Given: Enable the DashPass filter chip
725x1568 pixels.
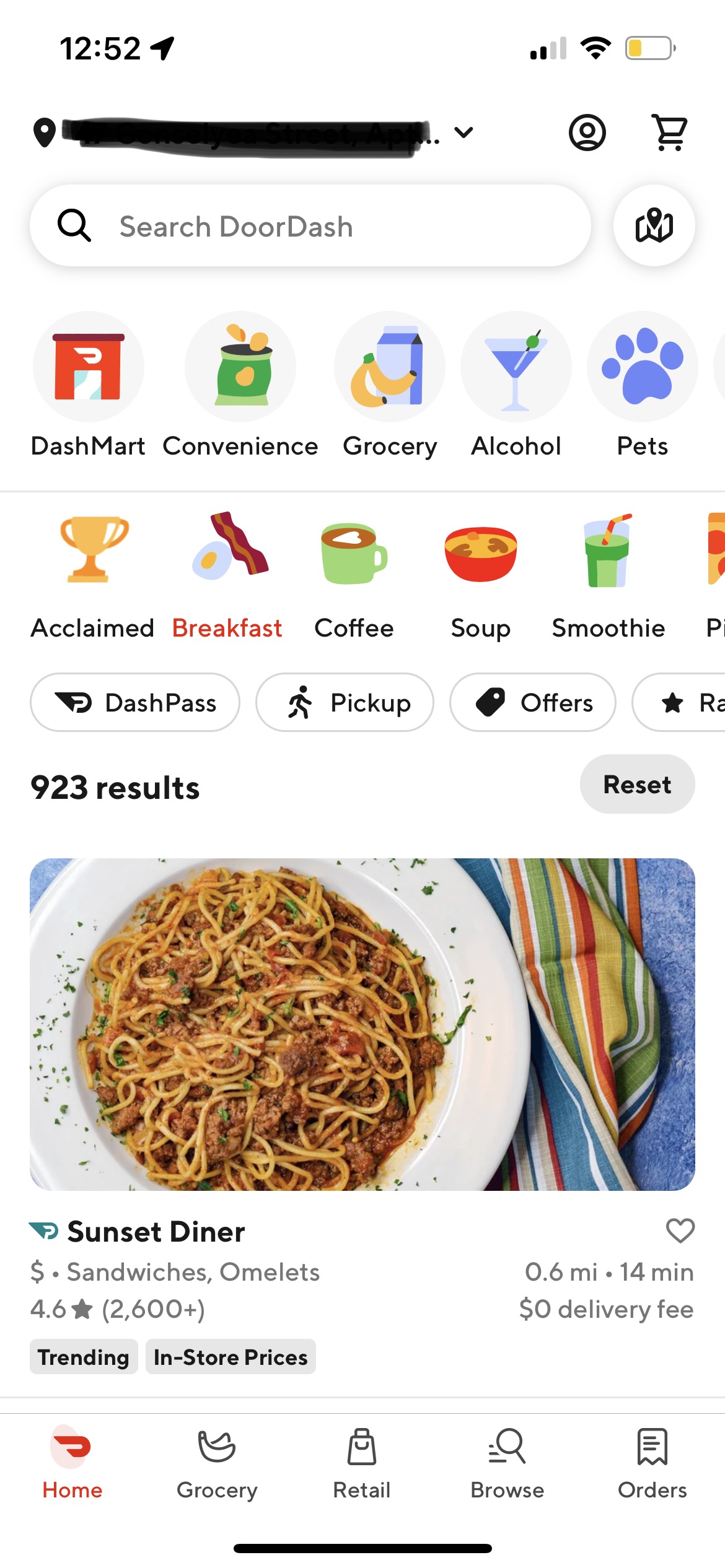Looking at the screenshot, I should 135,702.
